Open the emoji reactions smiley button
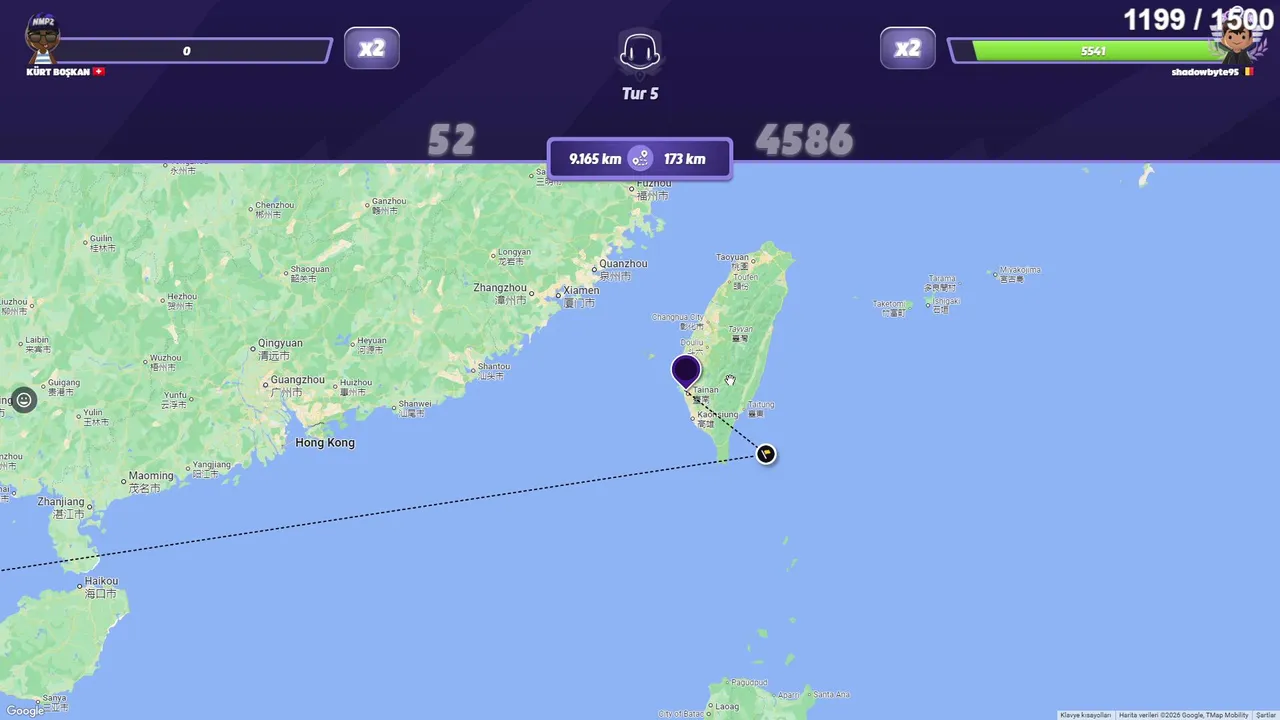This screenshot has height=720, width=1280. pos(24,401)
